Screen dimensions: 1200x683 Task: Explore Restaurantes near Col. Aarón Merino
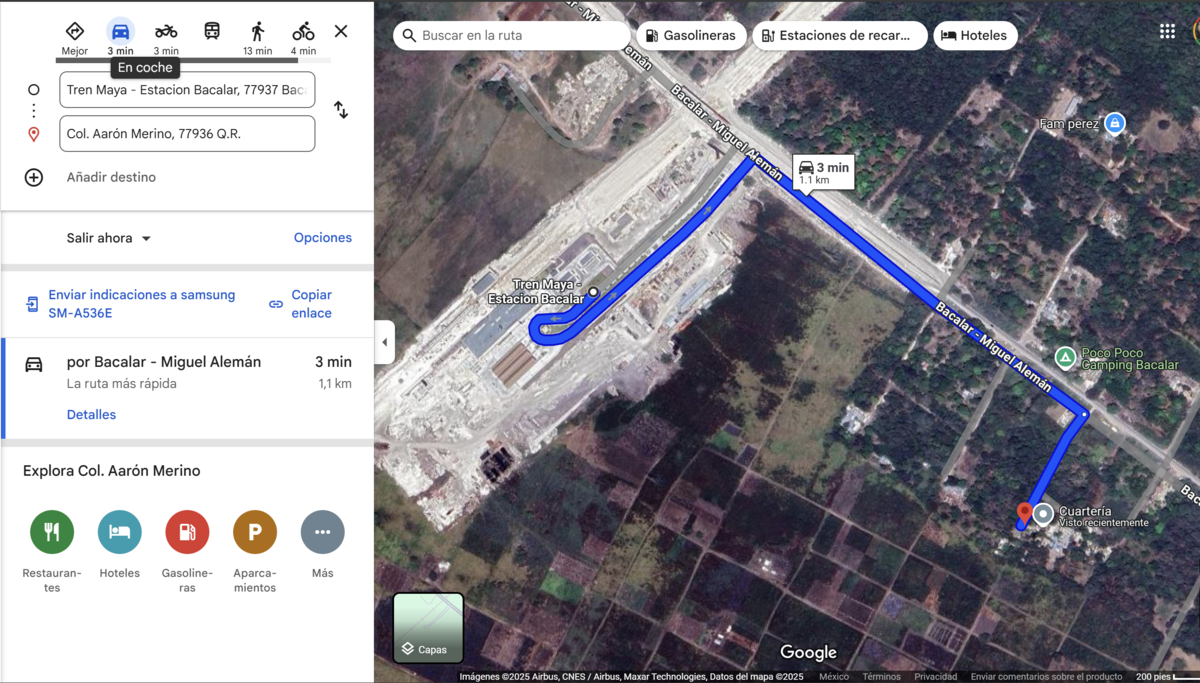[52, 532]
